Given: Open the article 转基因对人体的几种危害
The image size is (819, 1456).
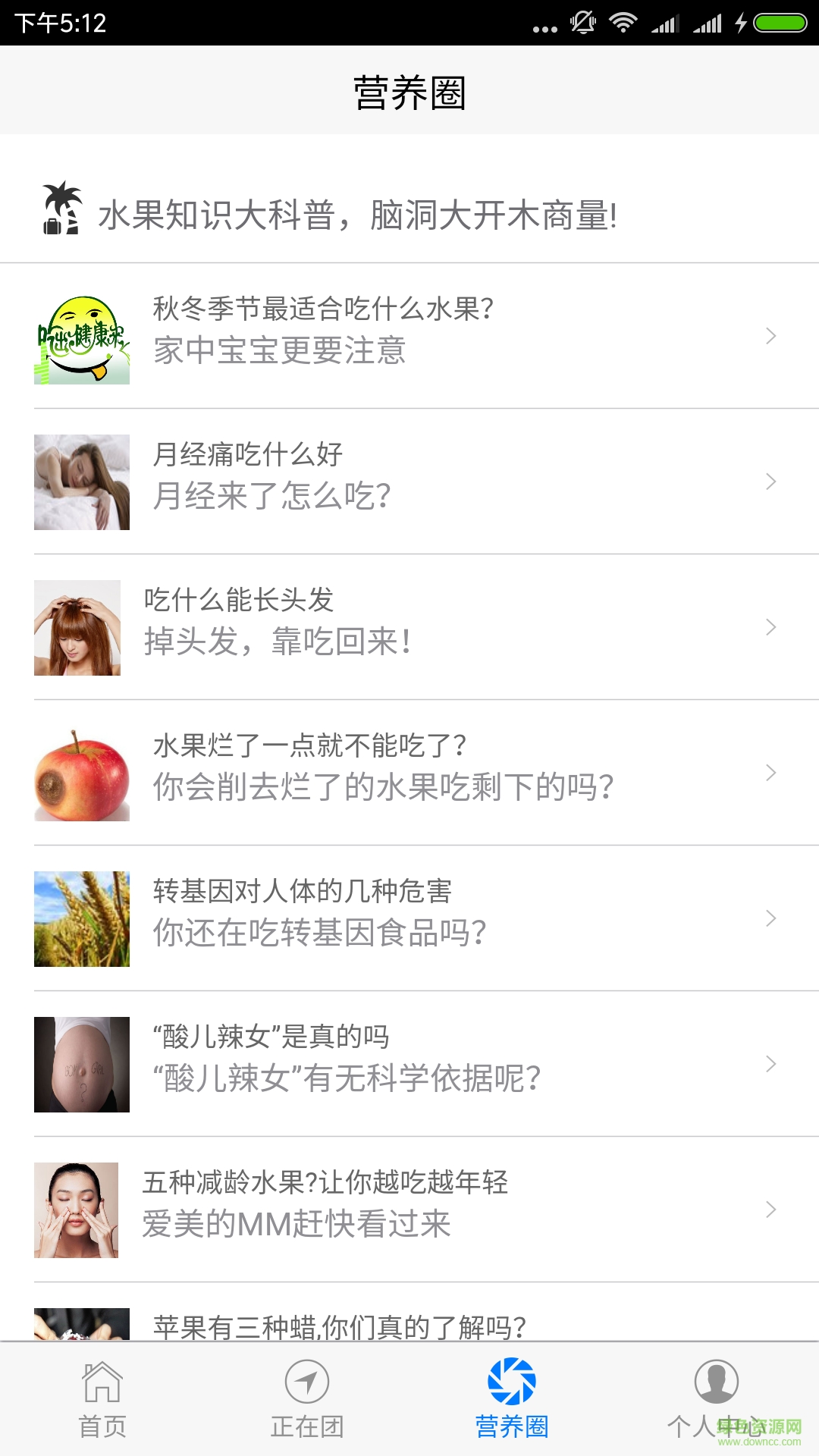Looking at the screenshot, I should tap(409, 918).
